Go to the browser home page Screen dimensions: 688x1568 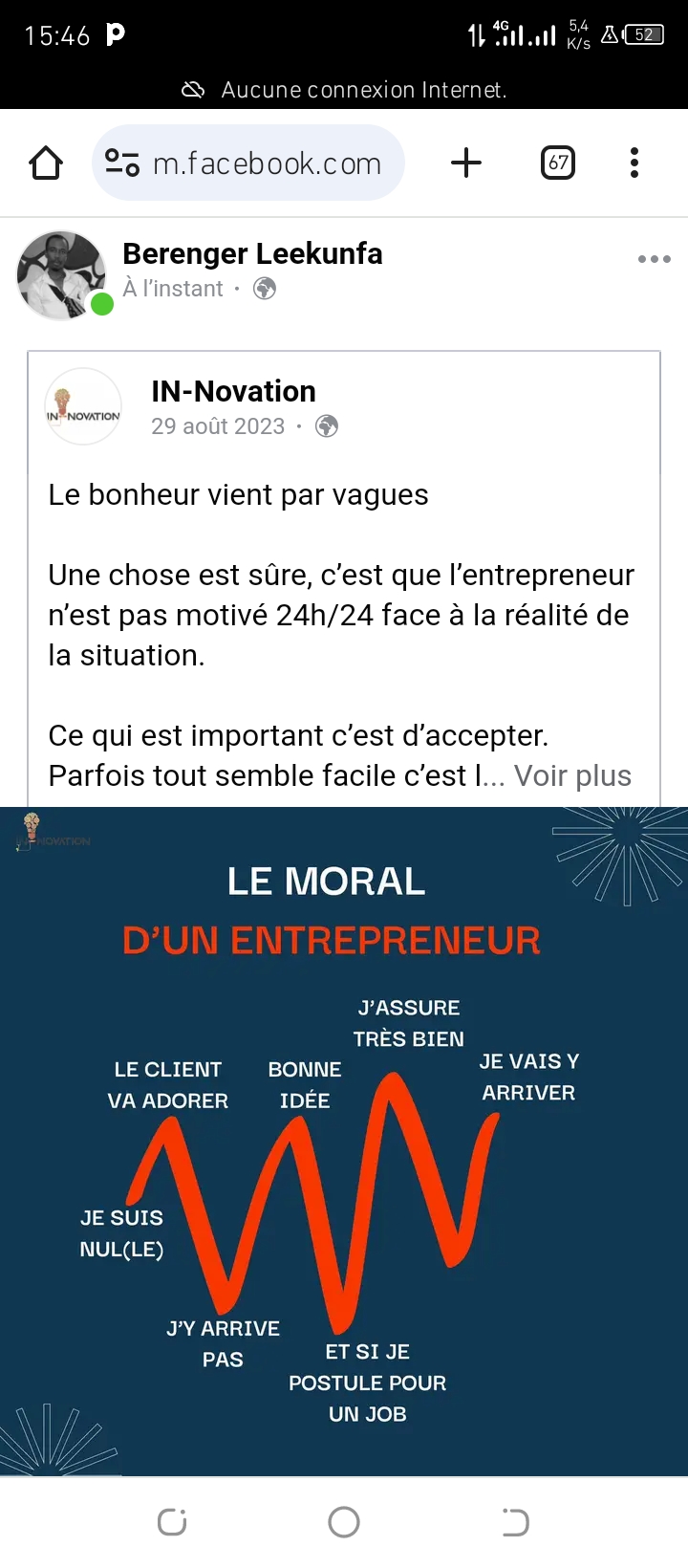pyautogui.click(x=46, y=163)
